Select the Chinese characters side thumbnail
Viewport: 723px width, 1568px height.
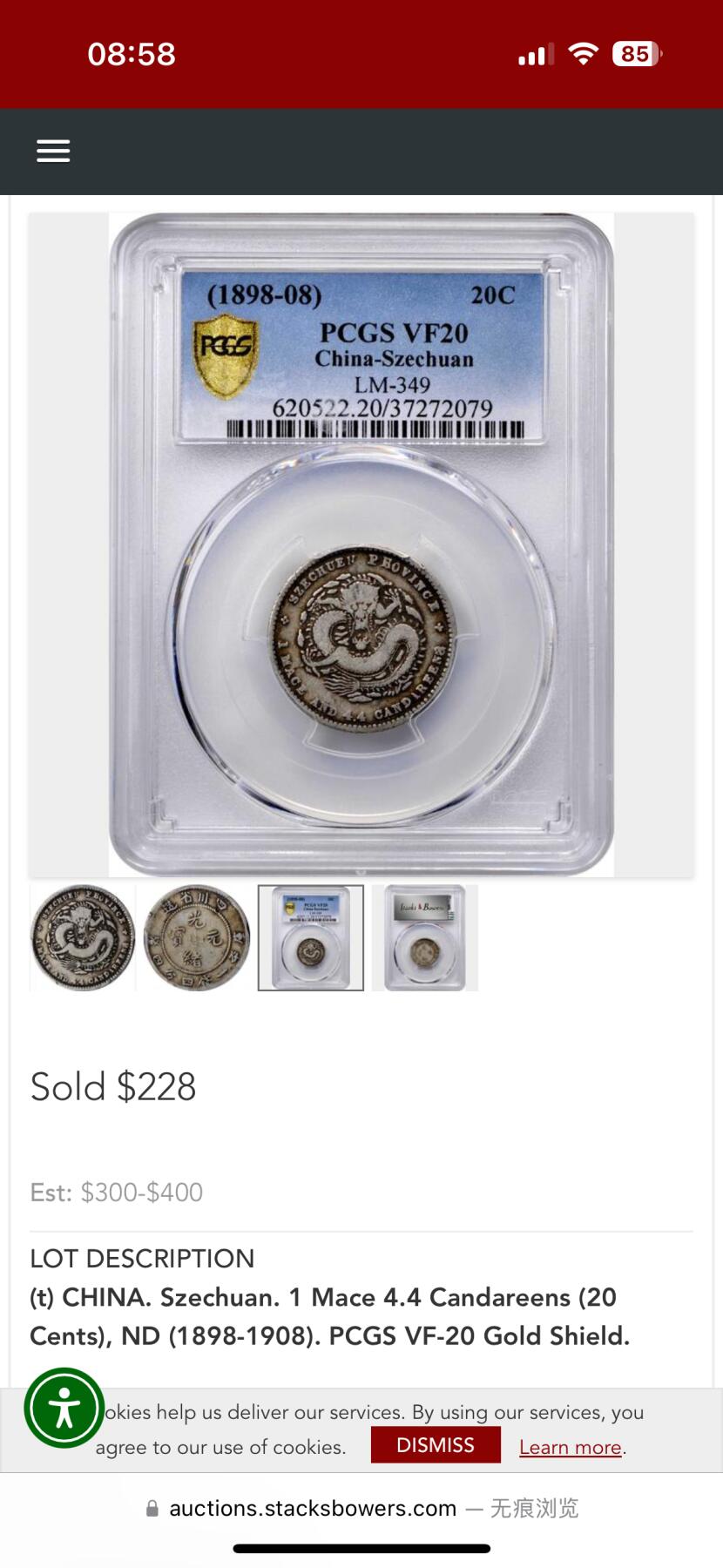tap(197, 938)
